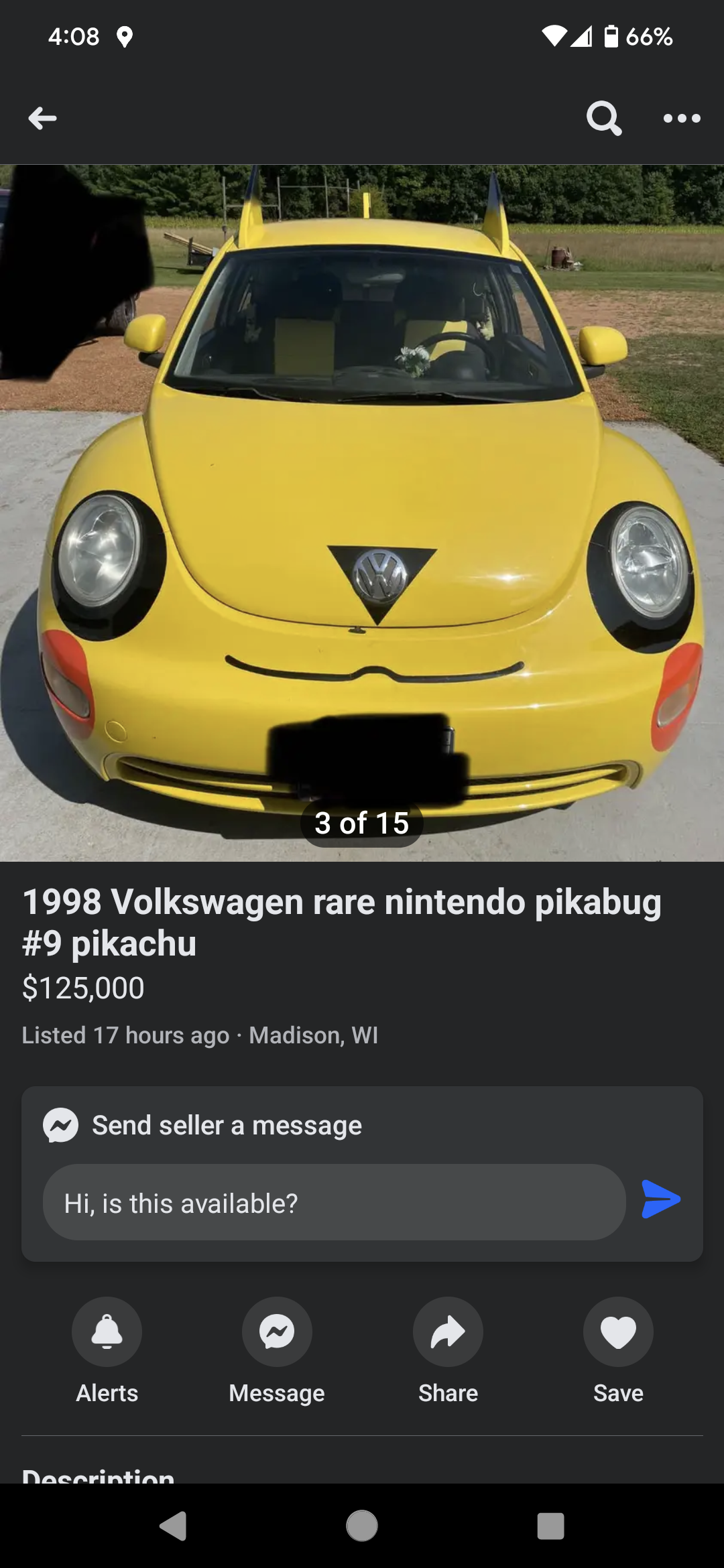Image resolution: width=724 pixels, height=1568 pixels.
Task: Send the prefilled message to the seller
Action: point(661,1199)
